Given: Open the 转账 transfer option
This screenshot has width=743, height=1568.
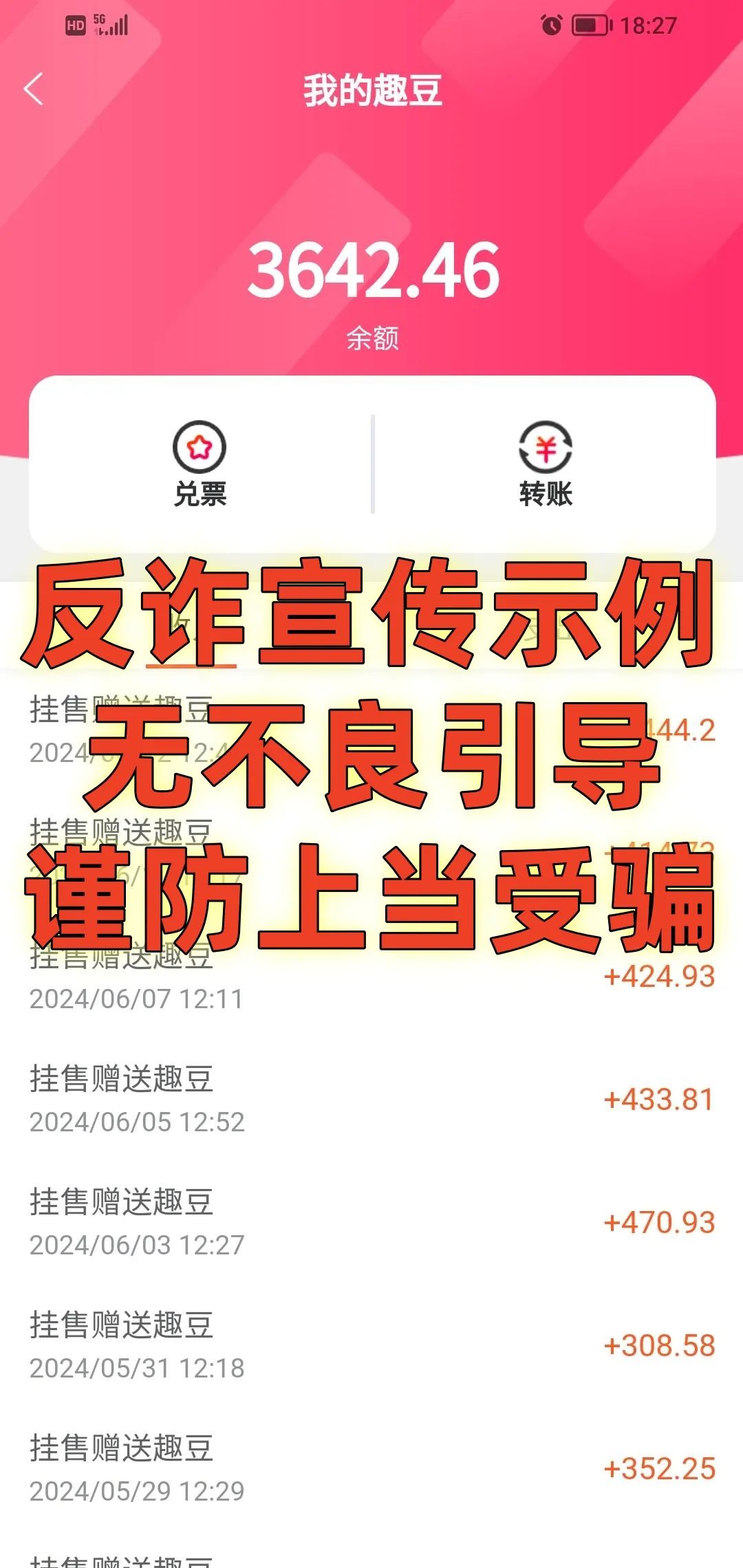Looking at the screenshot, I should [545, 464].
